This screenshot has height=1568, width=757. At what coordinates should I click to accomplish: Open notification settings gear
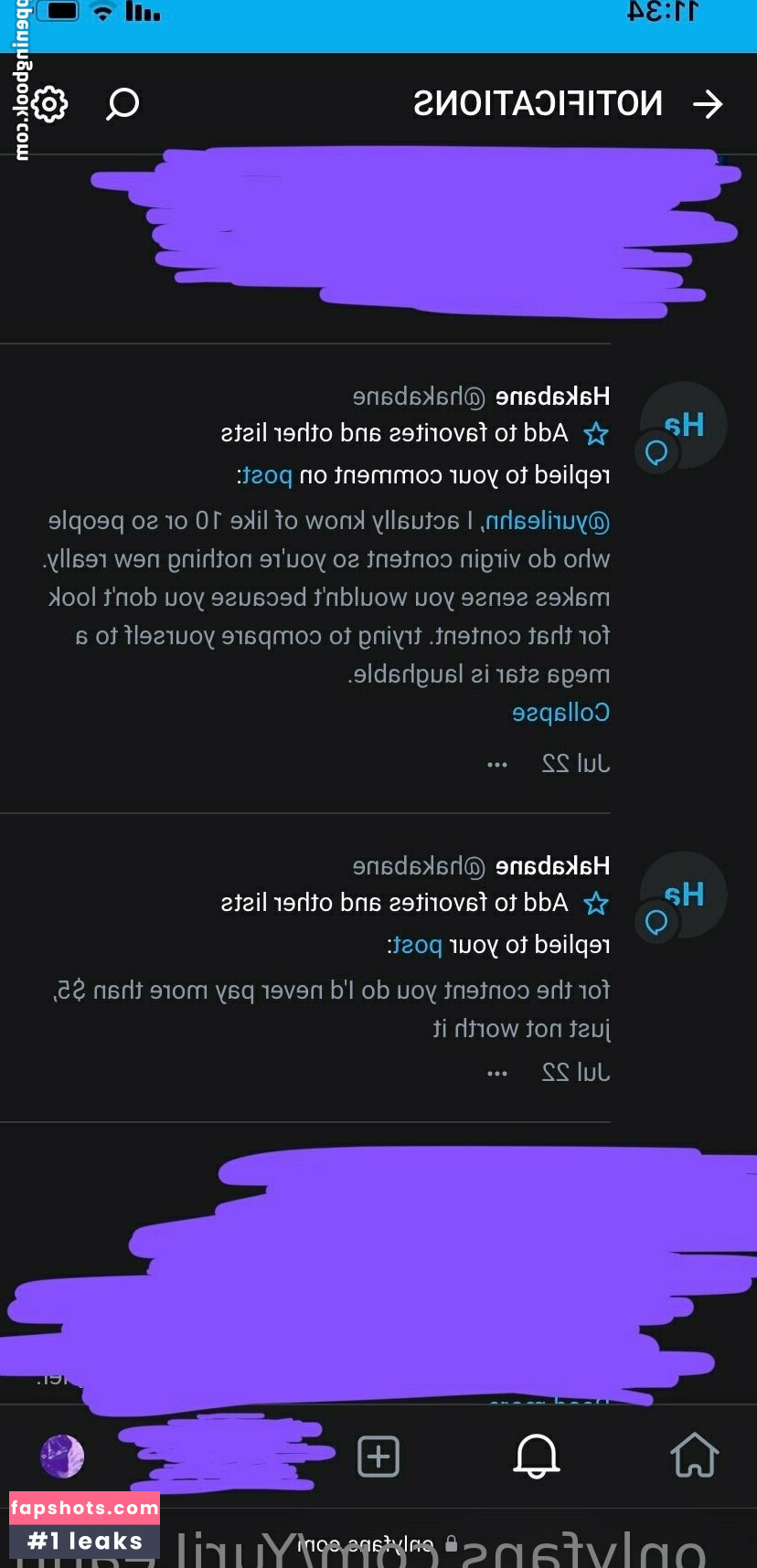click(48, 104)
